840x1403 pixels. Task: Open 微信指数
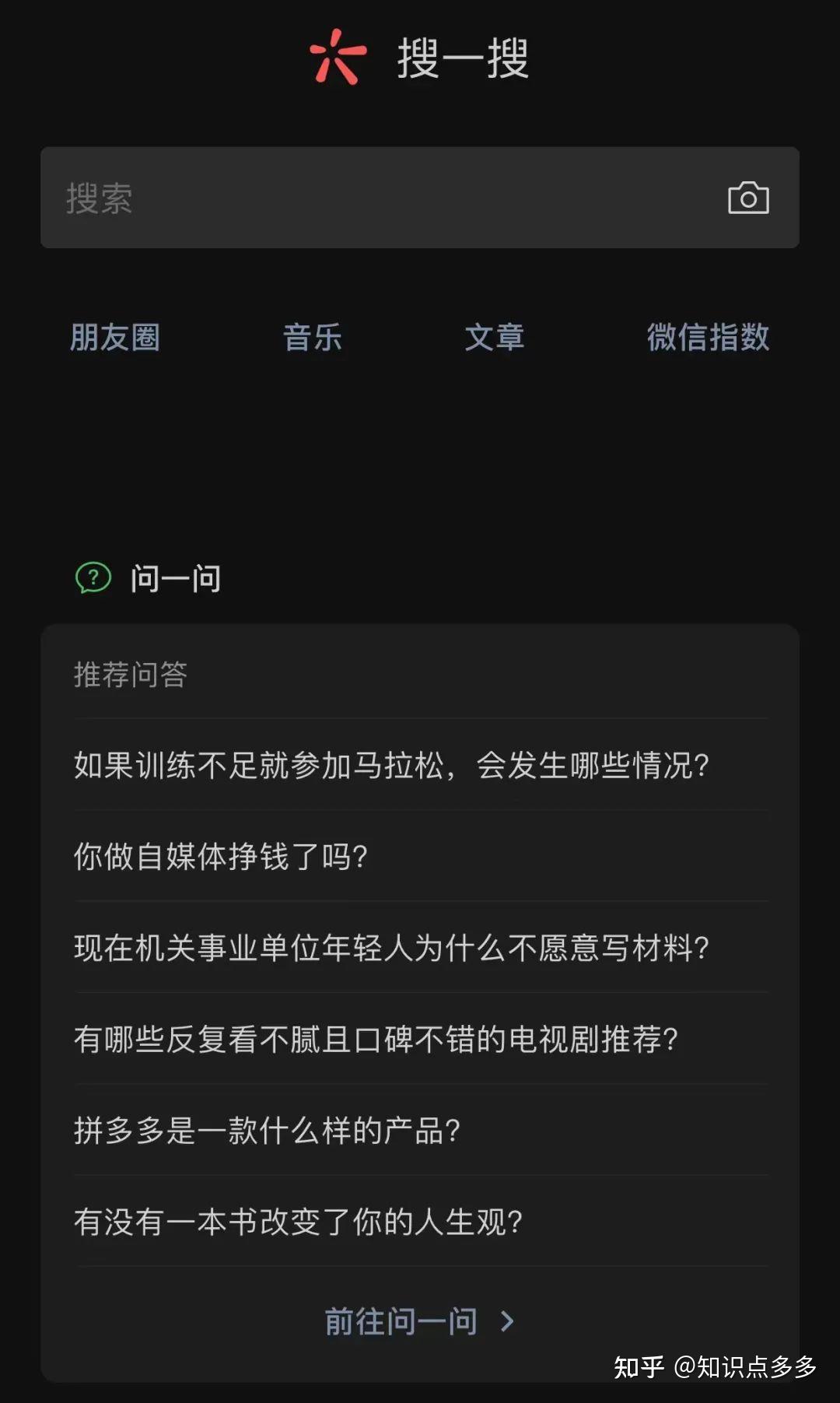pos(709,338)
